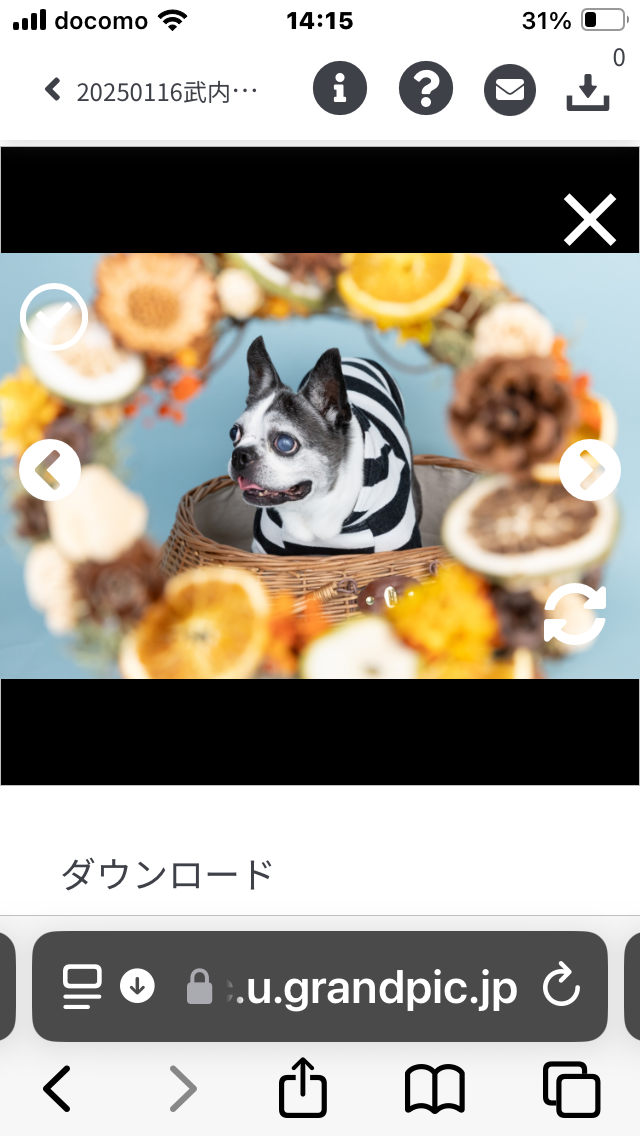Image resolution: width=640 pixels, height=1136 pixels.
Task: Open Safari downloads arrow icon
Action: [x=137, y=986]
